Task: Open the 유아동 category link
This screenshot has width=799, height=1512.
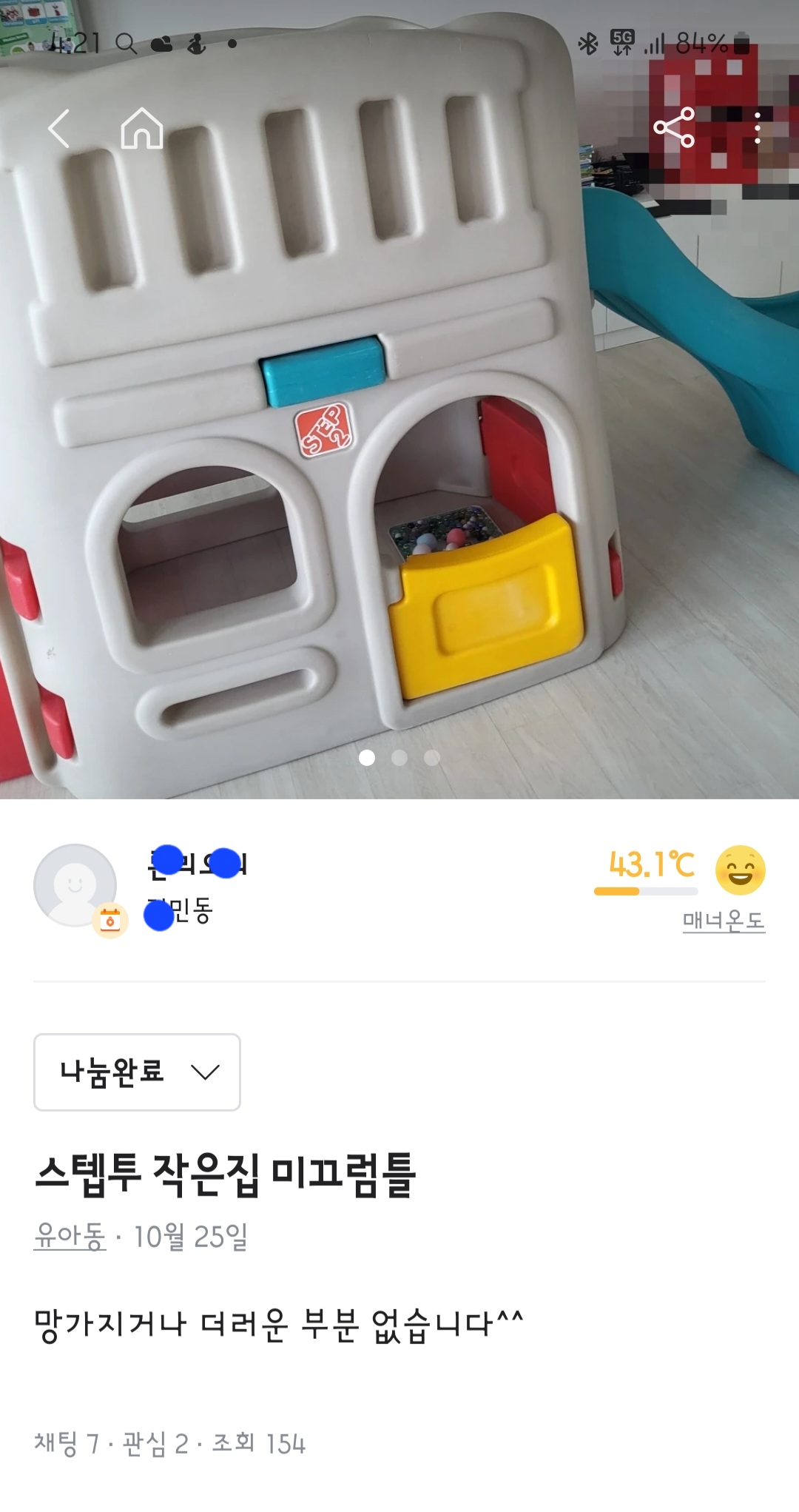Action: [70, 1236]
